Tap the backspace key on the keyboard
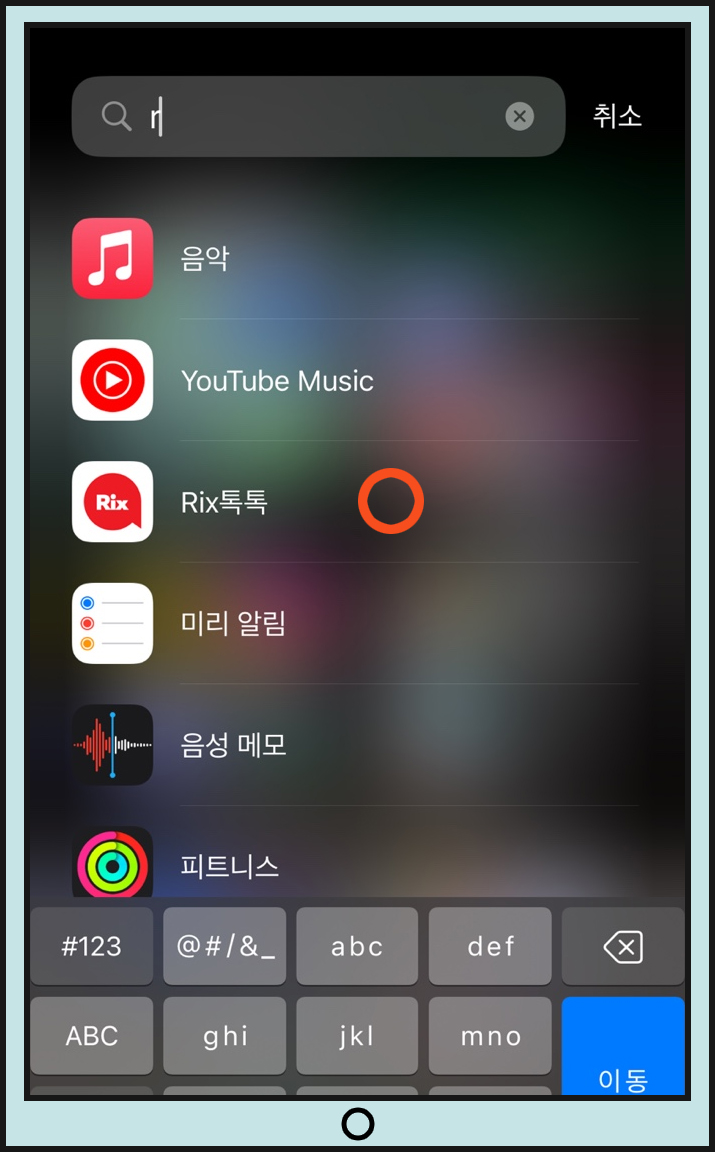This screenshot has width=715, height=1152. (623, 947)
